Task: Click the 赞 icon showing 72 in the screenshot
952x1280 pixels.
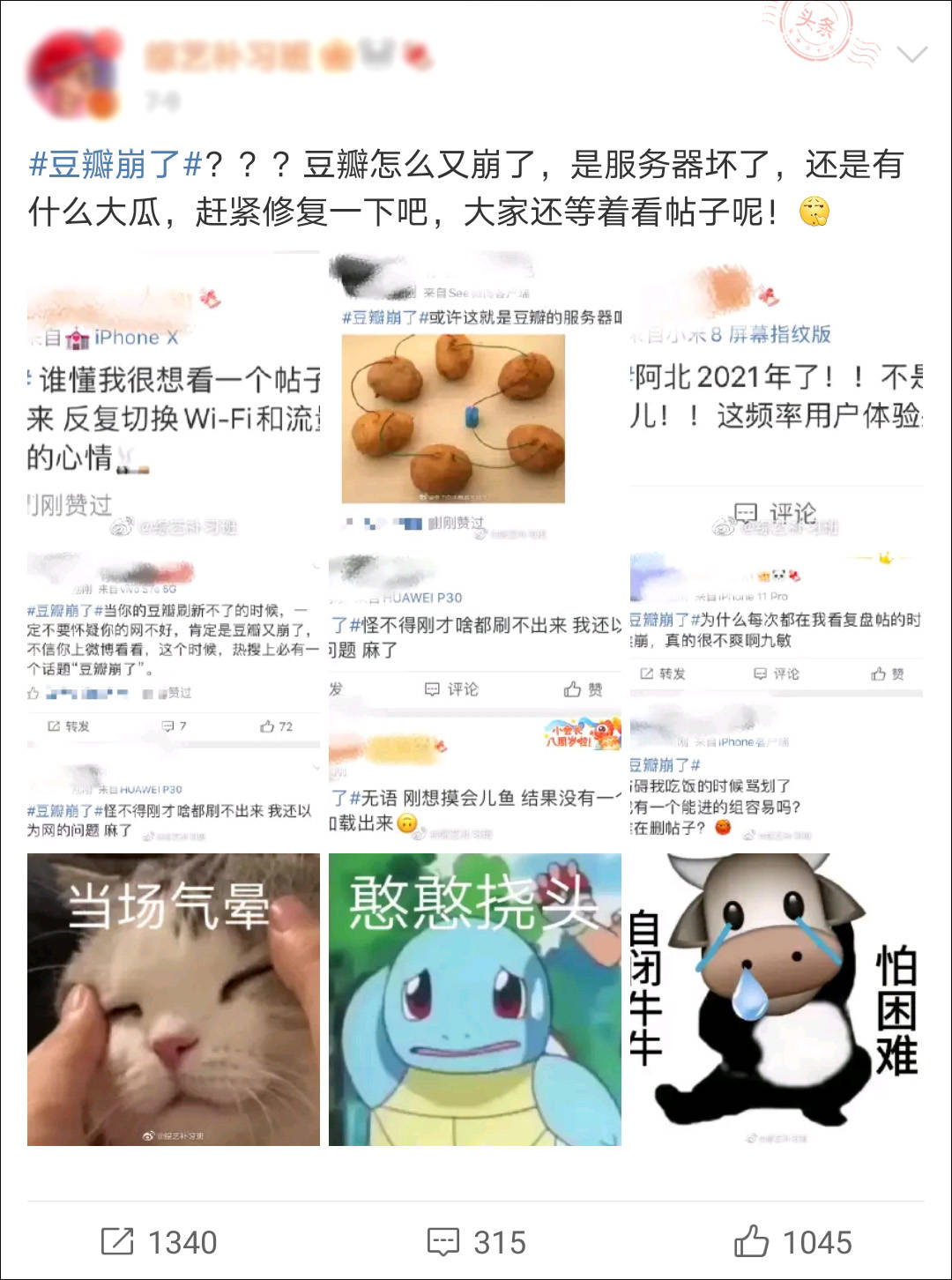Action: [264, 725]
